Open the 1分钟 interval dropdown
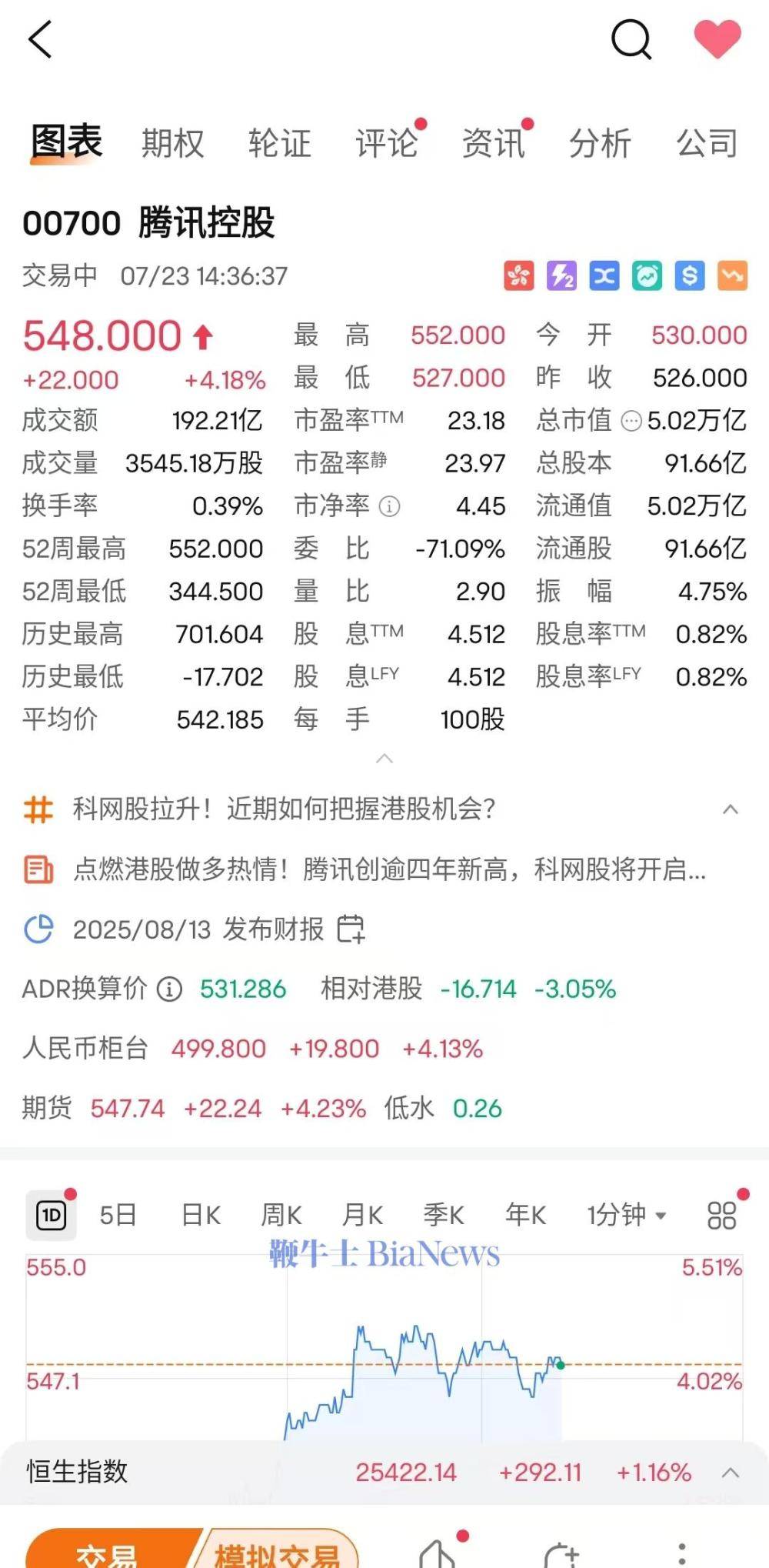Screen dimensions: 769x1568 pyautogui.click(x=627, y=1214)
